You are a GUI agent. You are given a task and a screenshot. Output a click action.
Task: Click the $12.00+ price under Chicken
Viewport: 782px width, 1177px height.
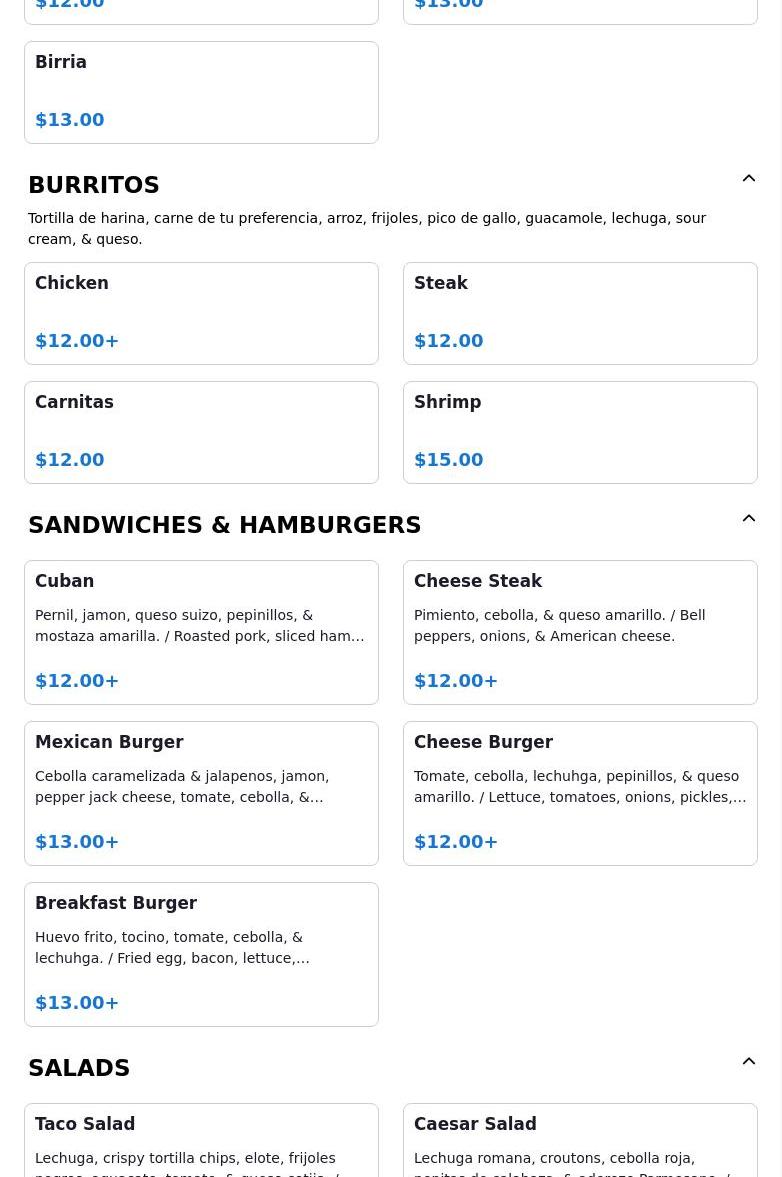(x=77, y=341)
